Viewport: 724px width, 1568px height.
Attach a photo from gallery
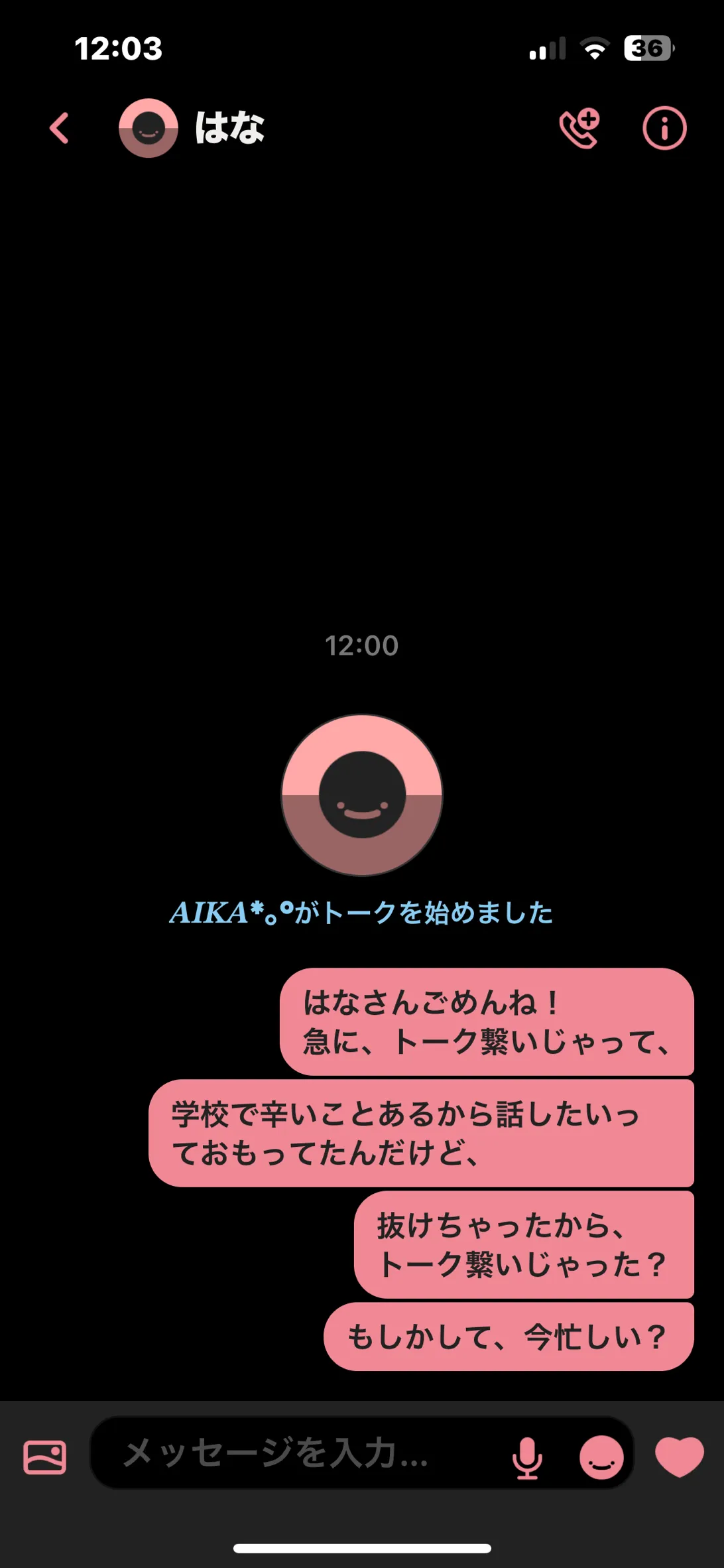45,1457
